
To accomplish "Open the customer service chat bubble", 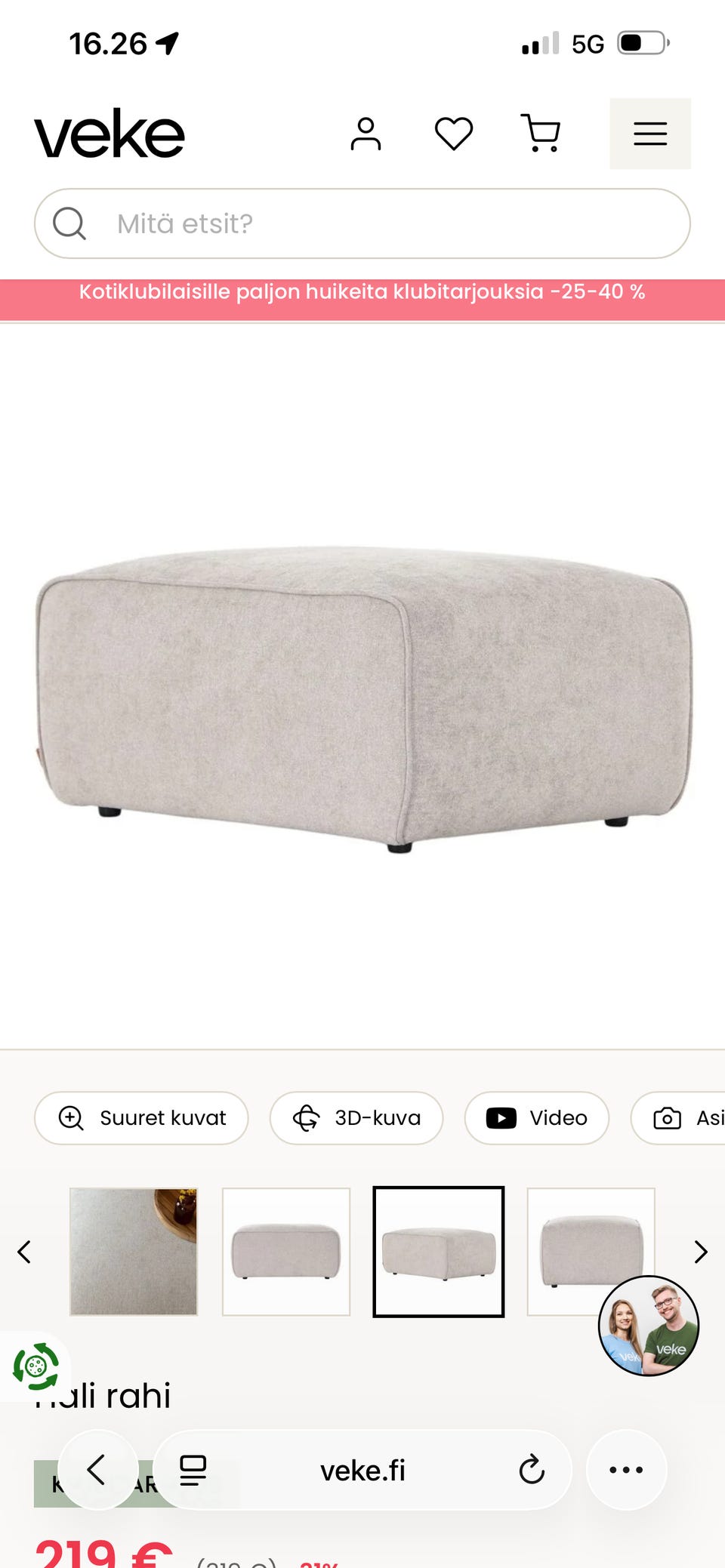I will [x=649, y=1326].
